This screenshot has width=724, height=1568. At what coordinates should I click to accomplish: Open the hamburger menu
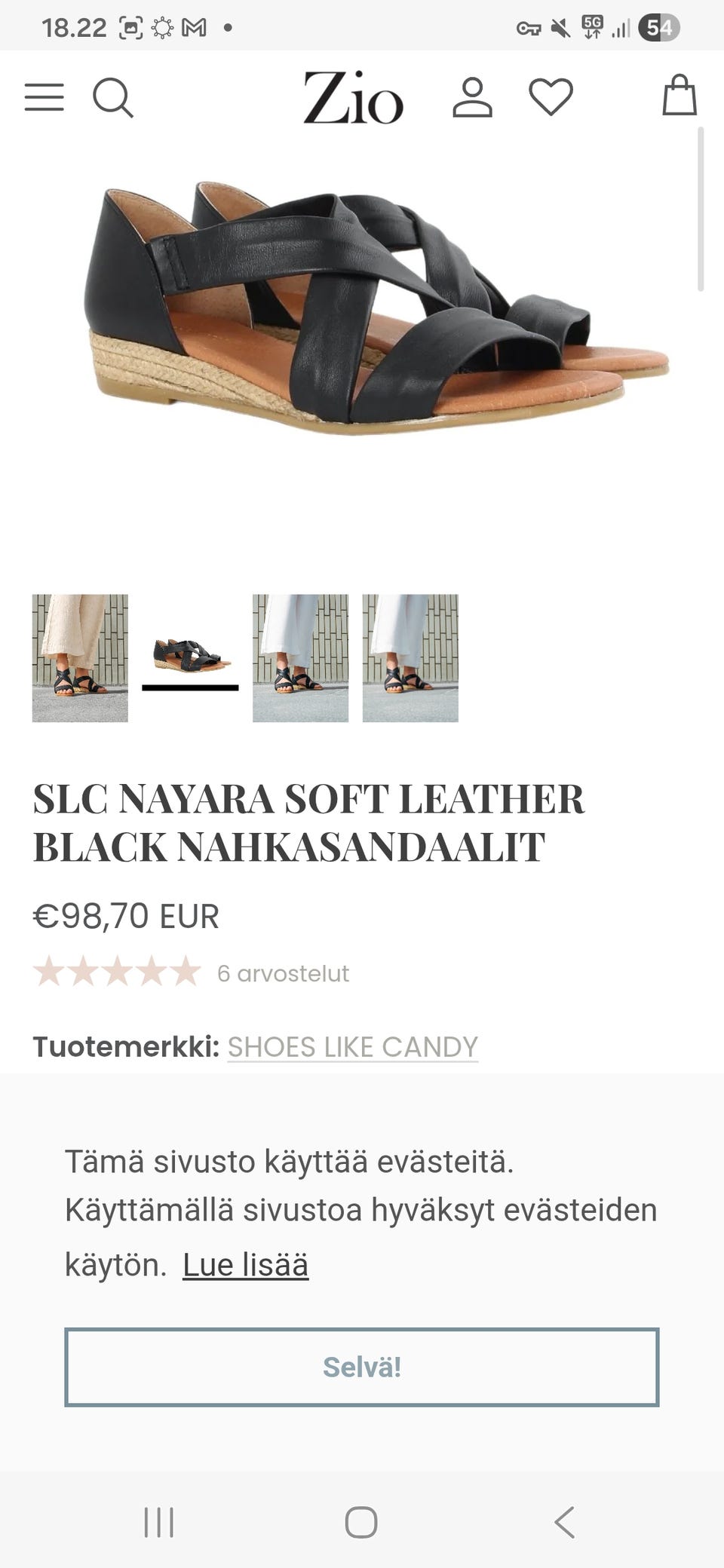[44, 98]
